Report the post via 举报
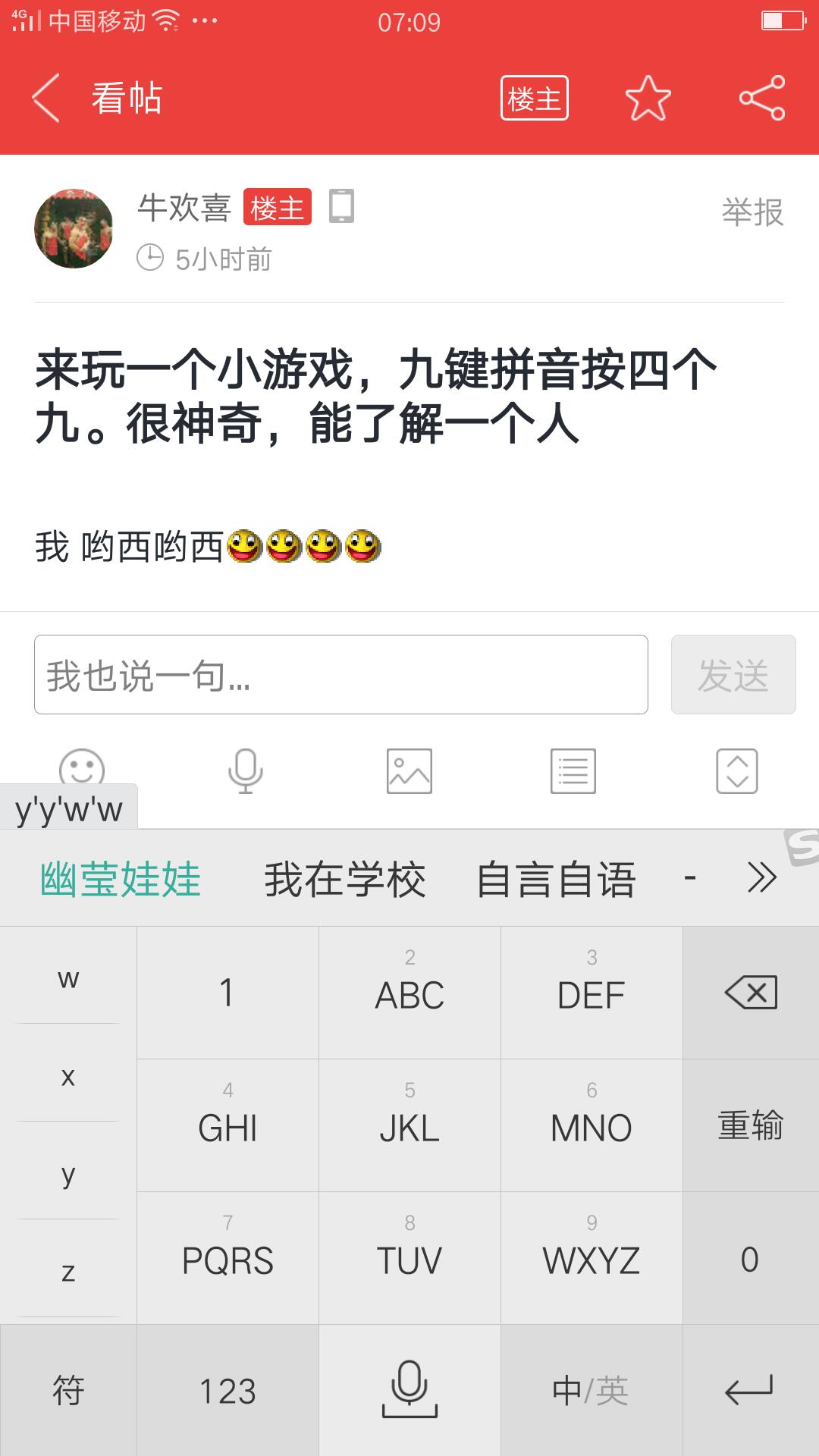This screenshot has width=819, height=1456. pyautogui.click(x=752, y=212)
